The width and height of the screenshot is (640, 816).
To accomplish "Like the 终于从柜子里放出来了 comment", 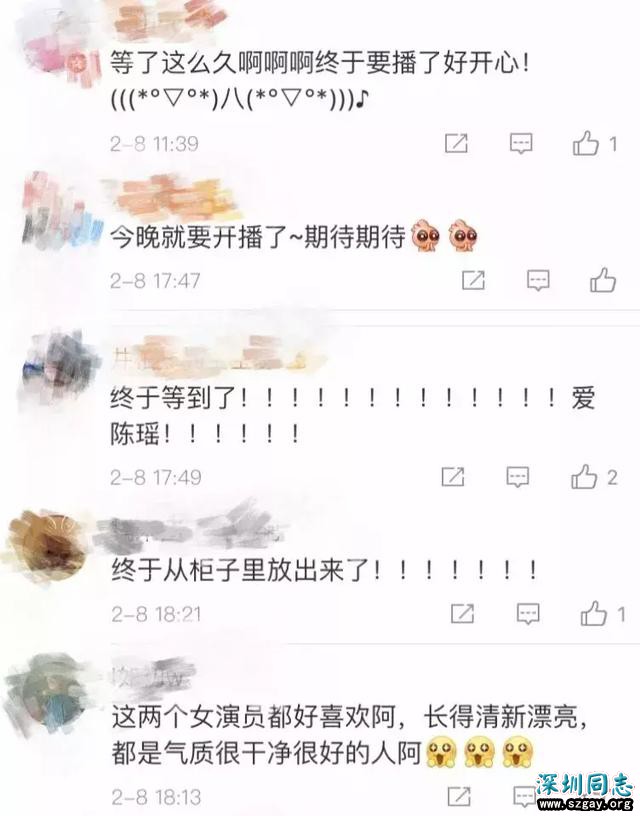I will pyautogui.click(x=594, y=612).
